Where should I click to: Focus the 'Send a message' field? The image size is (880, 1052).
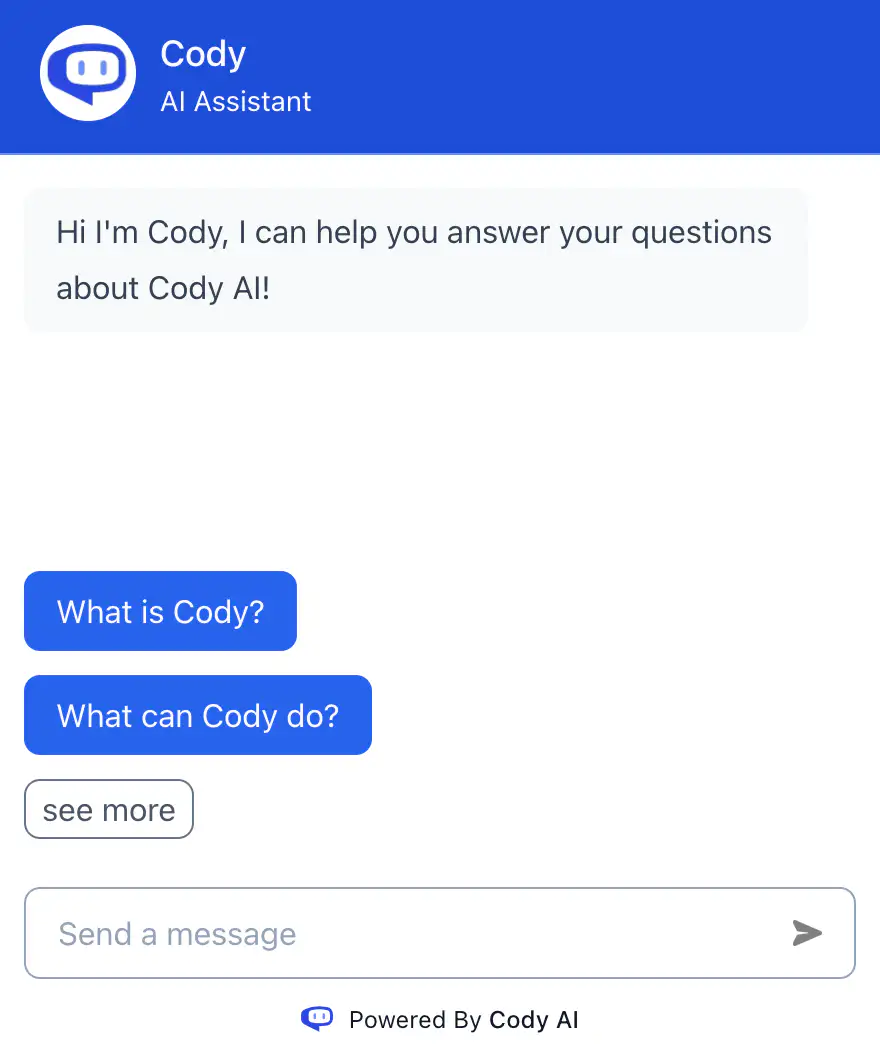click(400, 933)
